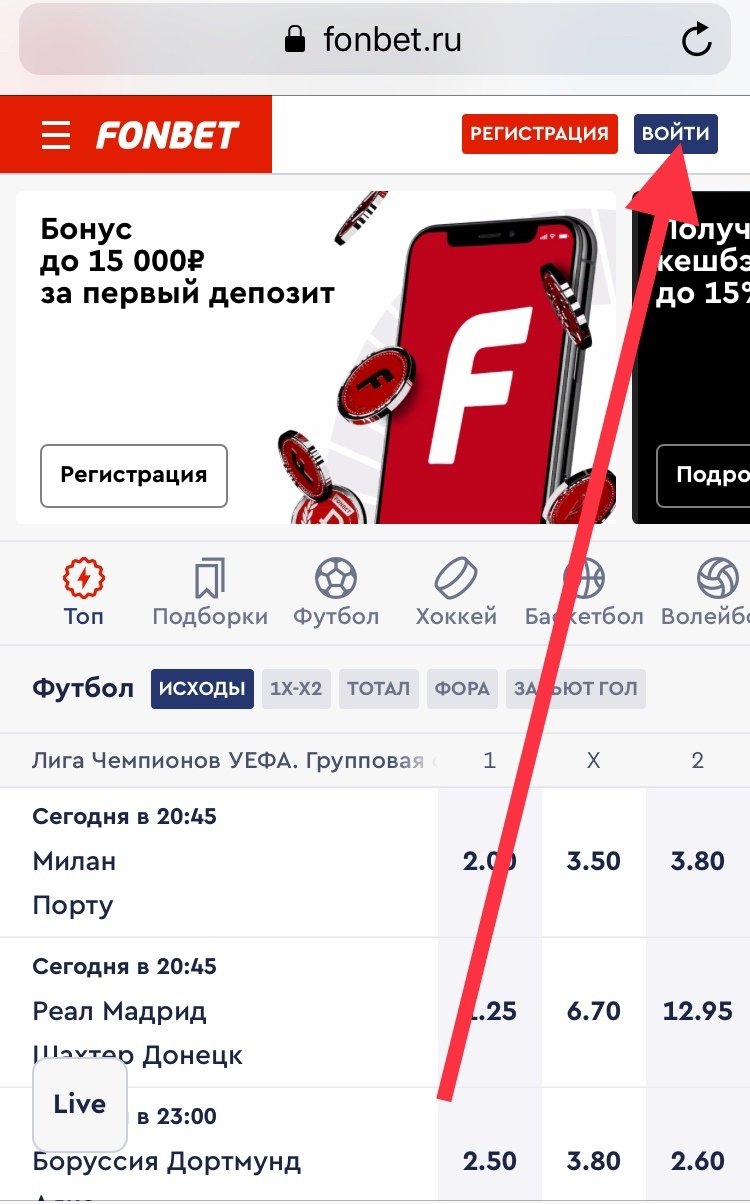Switch to Забьют гол market
This screenshot has height=1204, width=750.
click(x=575, y=689)
